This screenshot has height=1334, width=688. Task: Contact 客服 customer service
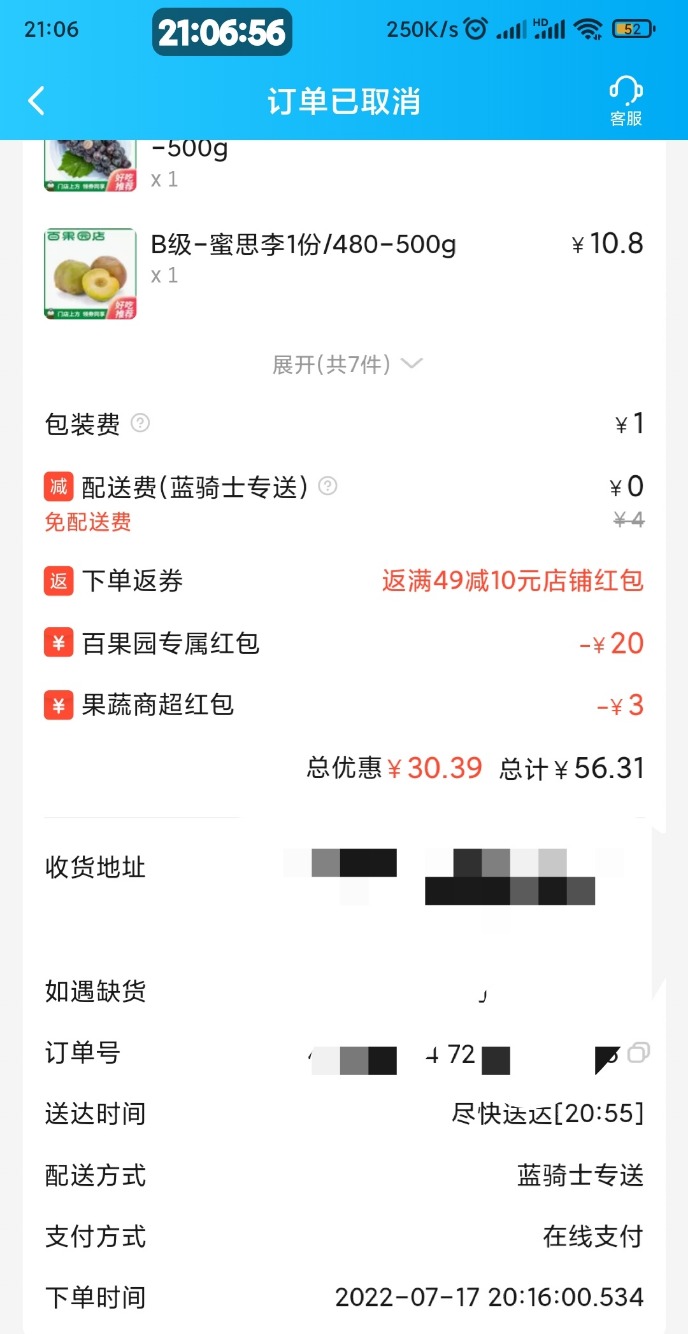tap(626, 101)
